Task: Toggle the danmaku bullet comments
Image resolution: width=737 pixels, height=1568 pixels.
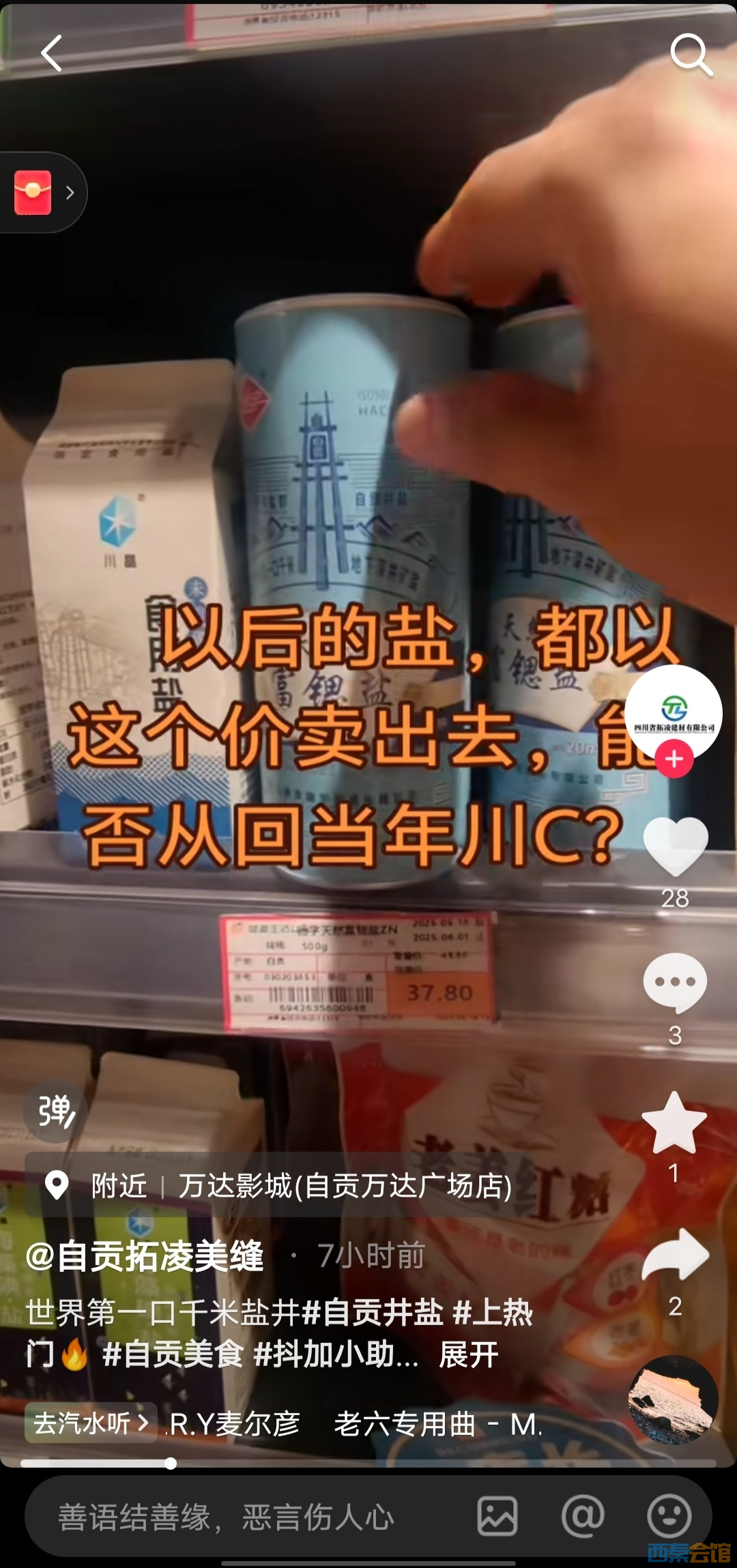Action: tap(55, 1112)
